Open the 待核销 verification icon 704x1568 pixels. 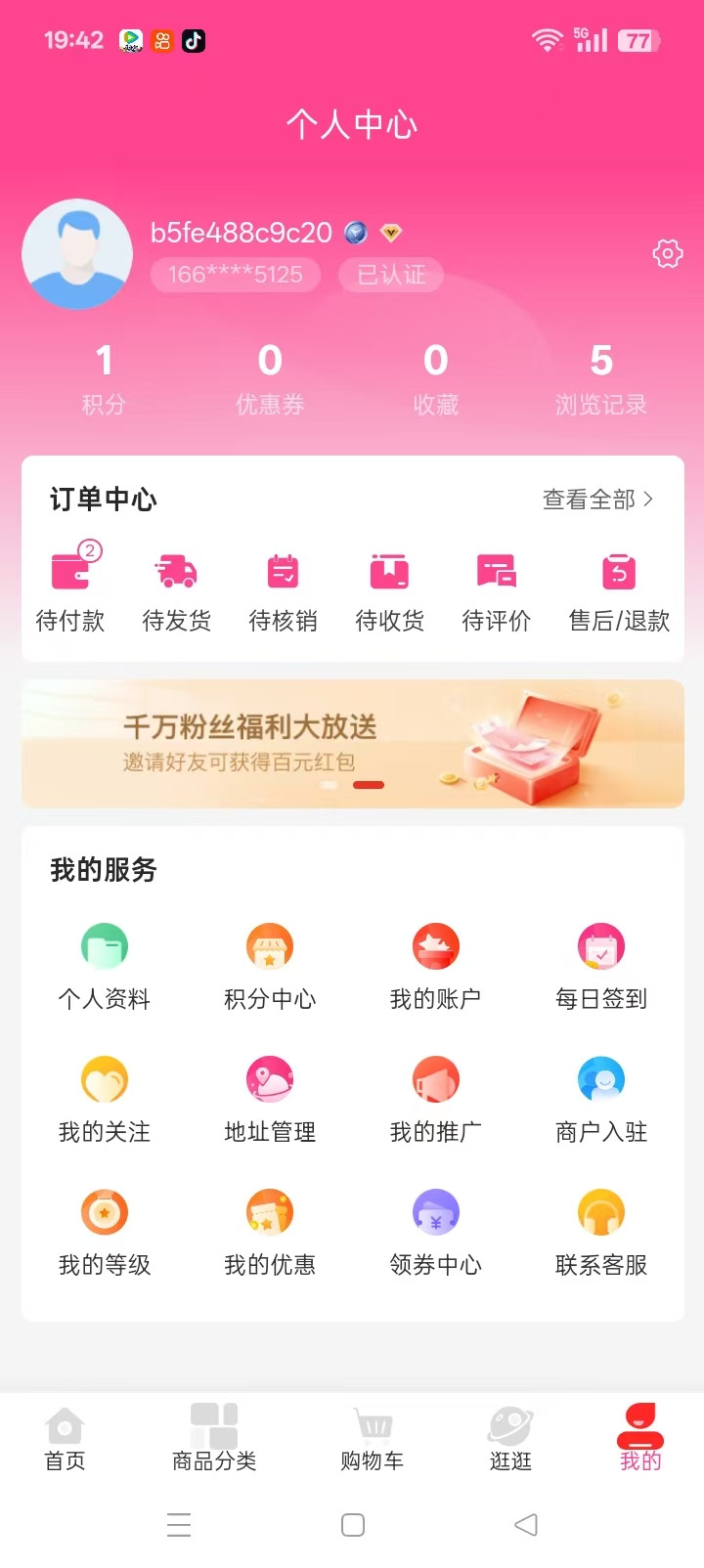283,572
